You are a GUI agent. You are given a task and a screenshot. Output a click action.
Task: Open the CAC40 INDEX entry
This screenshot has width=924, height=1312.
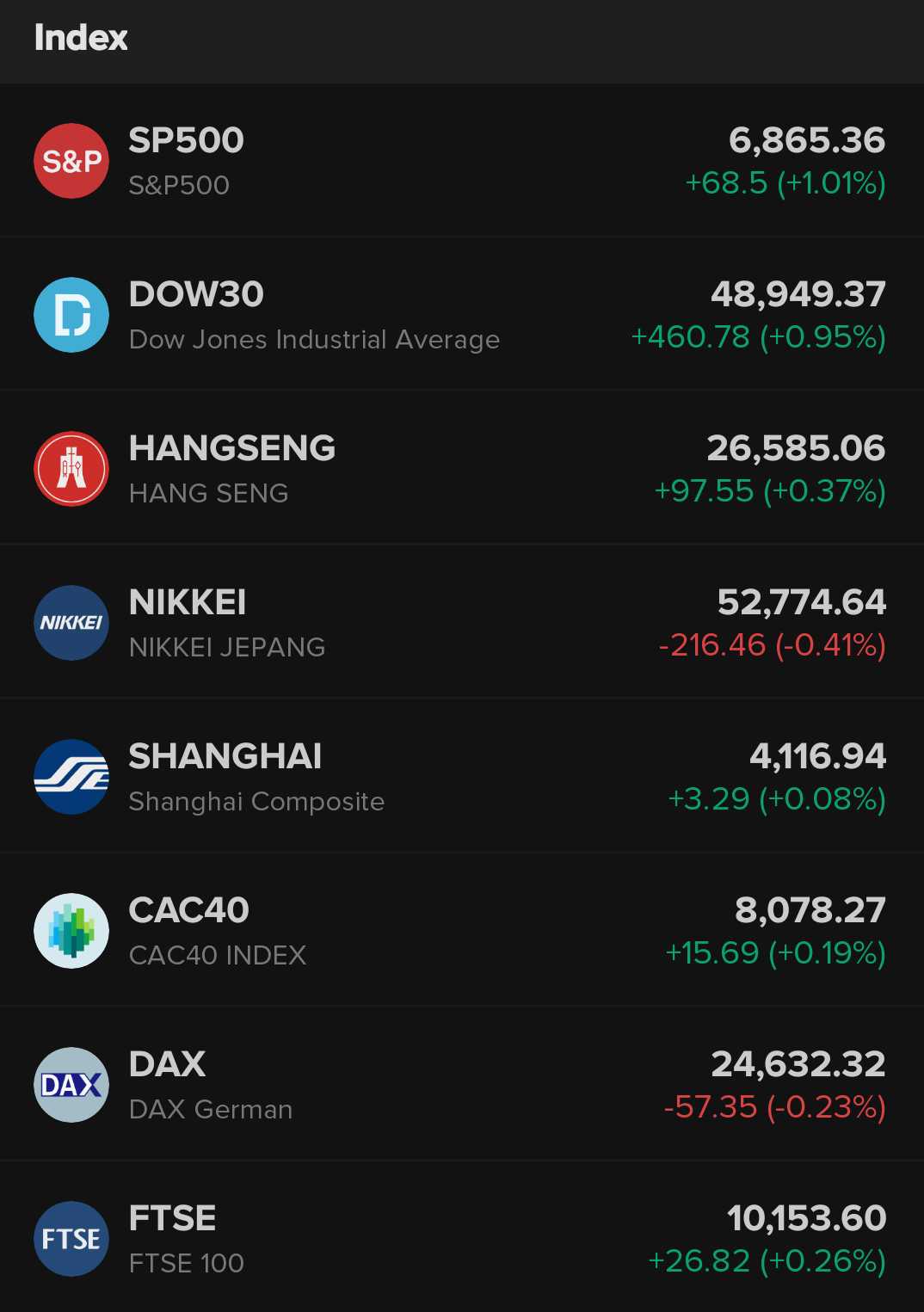[461, 931]
